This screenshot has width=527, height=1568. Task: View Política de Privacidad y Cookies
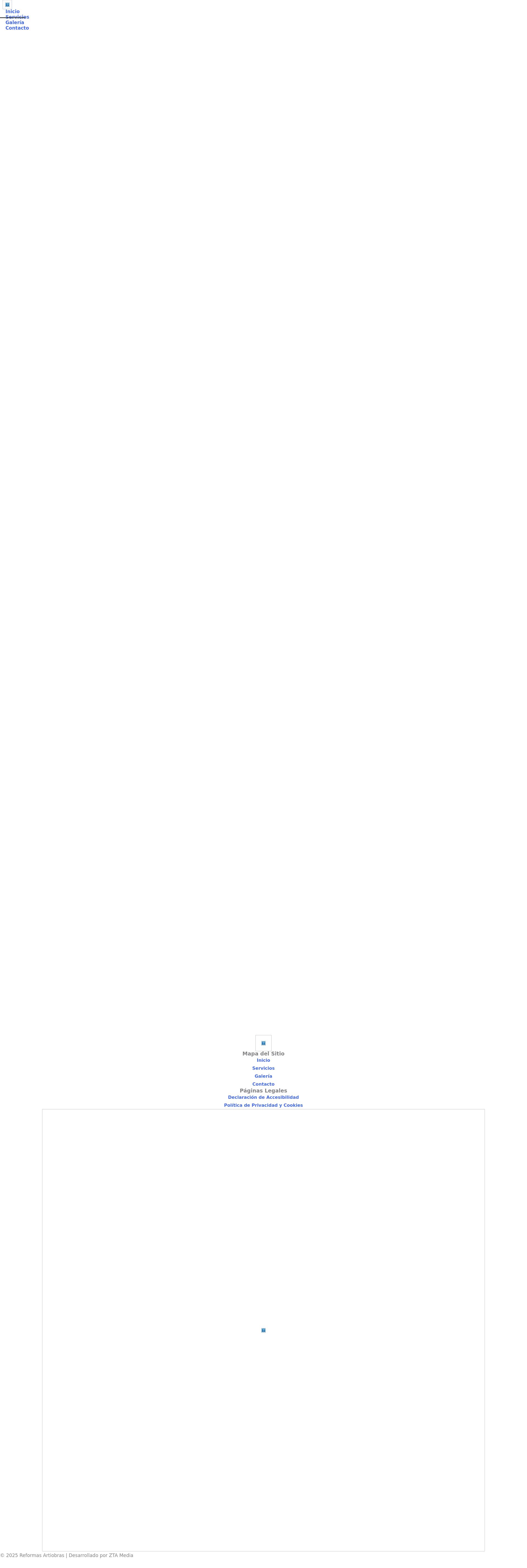pos(263,1105)
